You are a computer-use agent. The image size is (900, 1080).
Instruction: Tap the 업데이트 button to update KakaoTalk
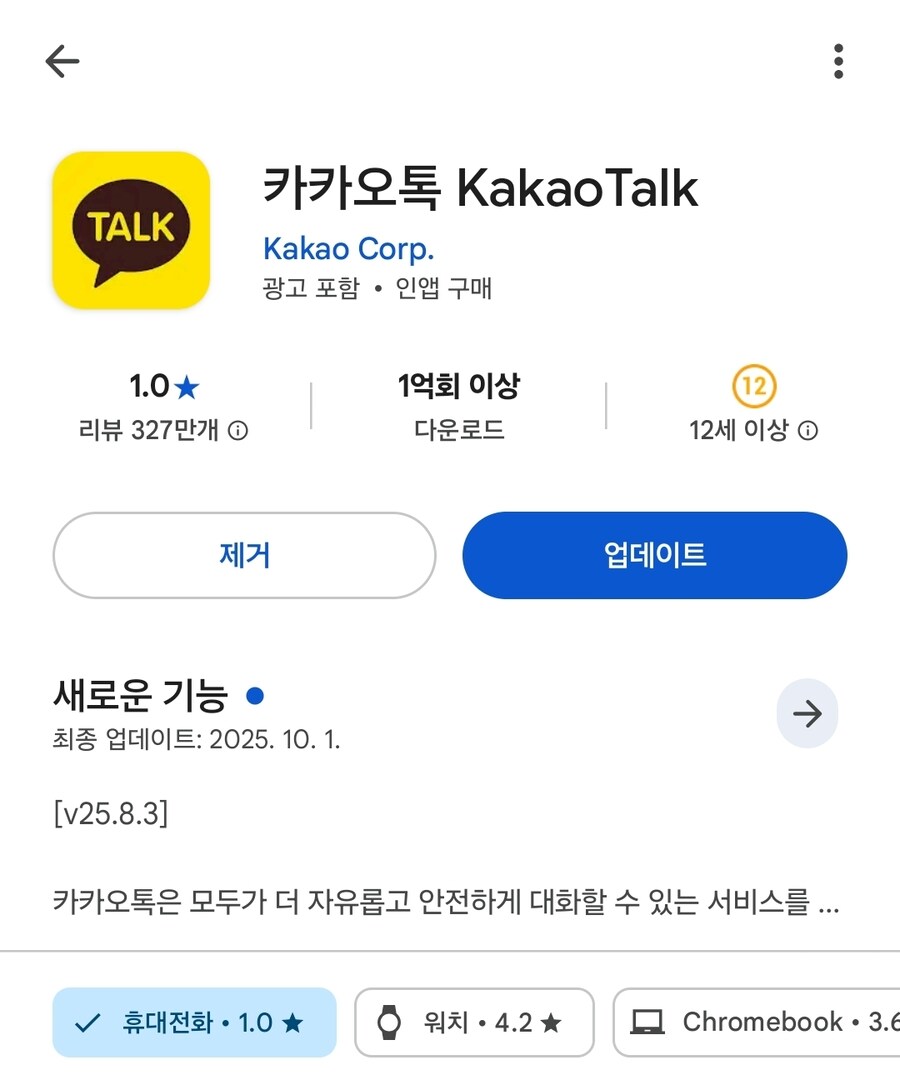[654, 555]
